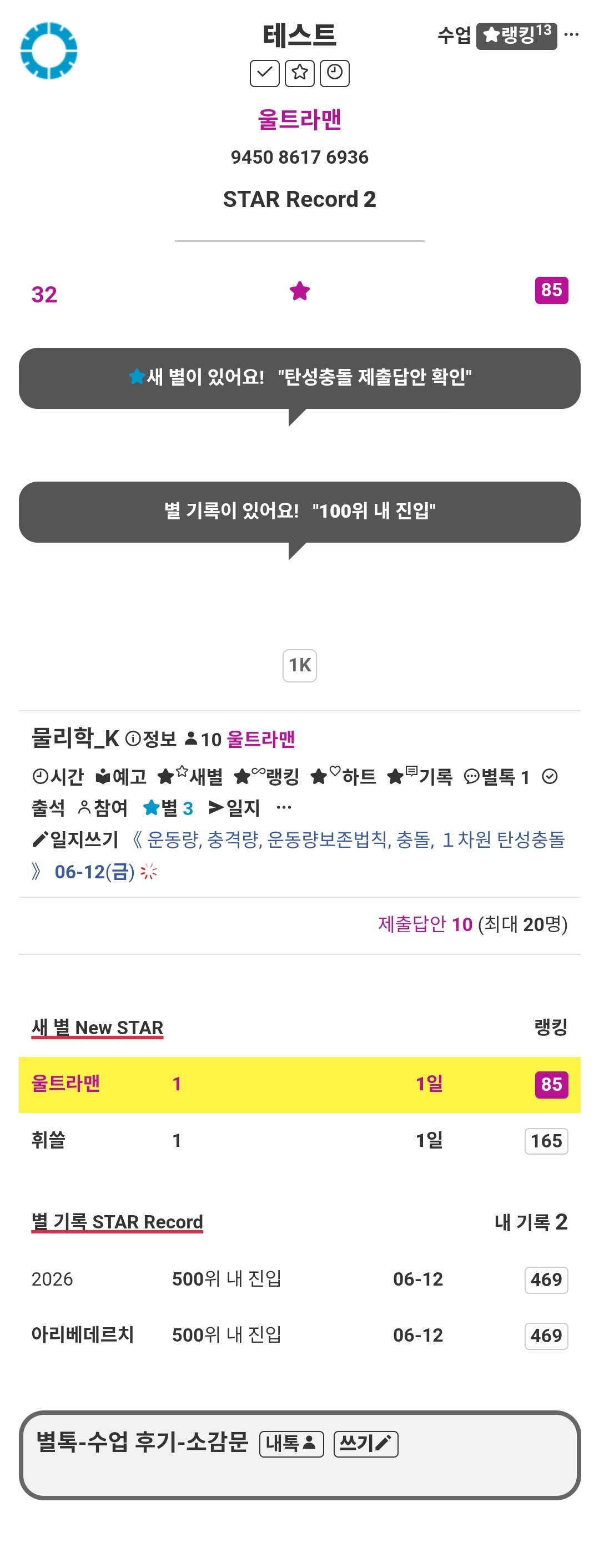Open 별톡 1 menu item
This screenshot has height=1568, width=599.
pyautogui.click(x=496, y=777)
